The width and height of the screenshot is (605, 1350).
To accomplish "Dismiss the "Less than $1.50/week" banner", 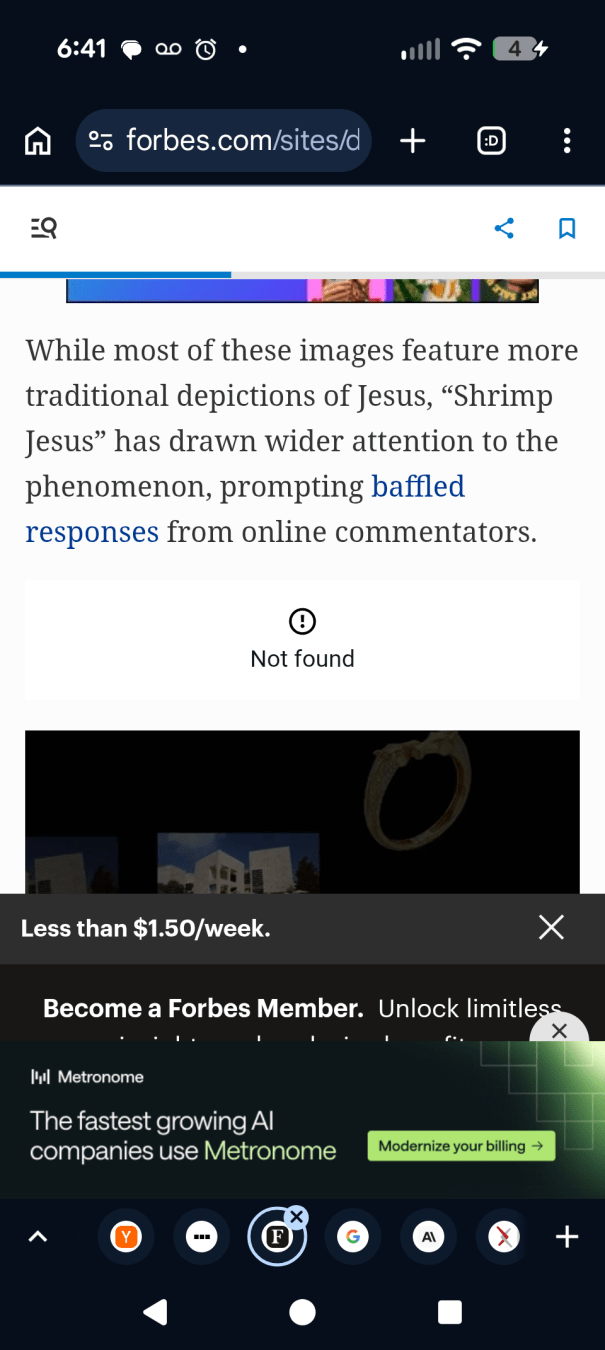I will 551,928.
